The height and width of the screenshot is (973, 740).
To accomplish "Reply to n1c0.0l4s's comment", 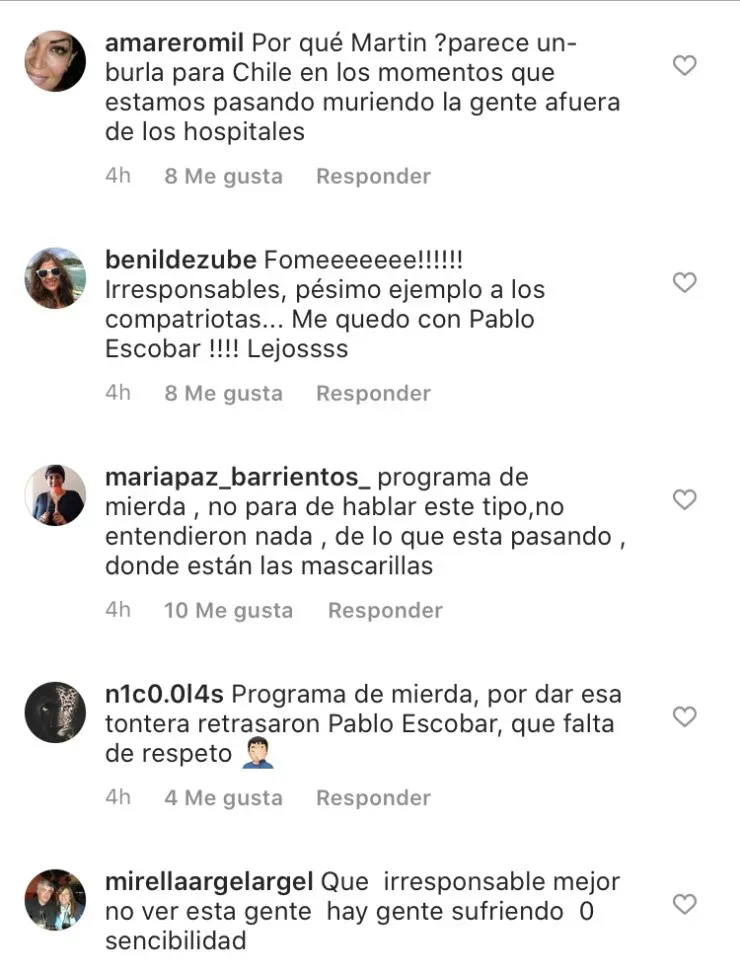I will (x=373, y=798).
